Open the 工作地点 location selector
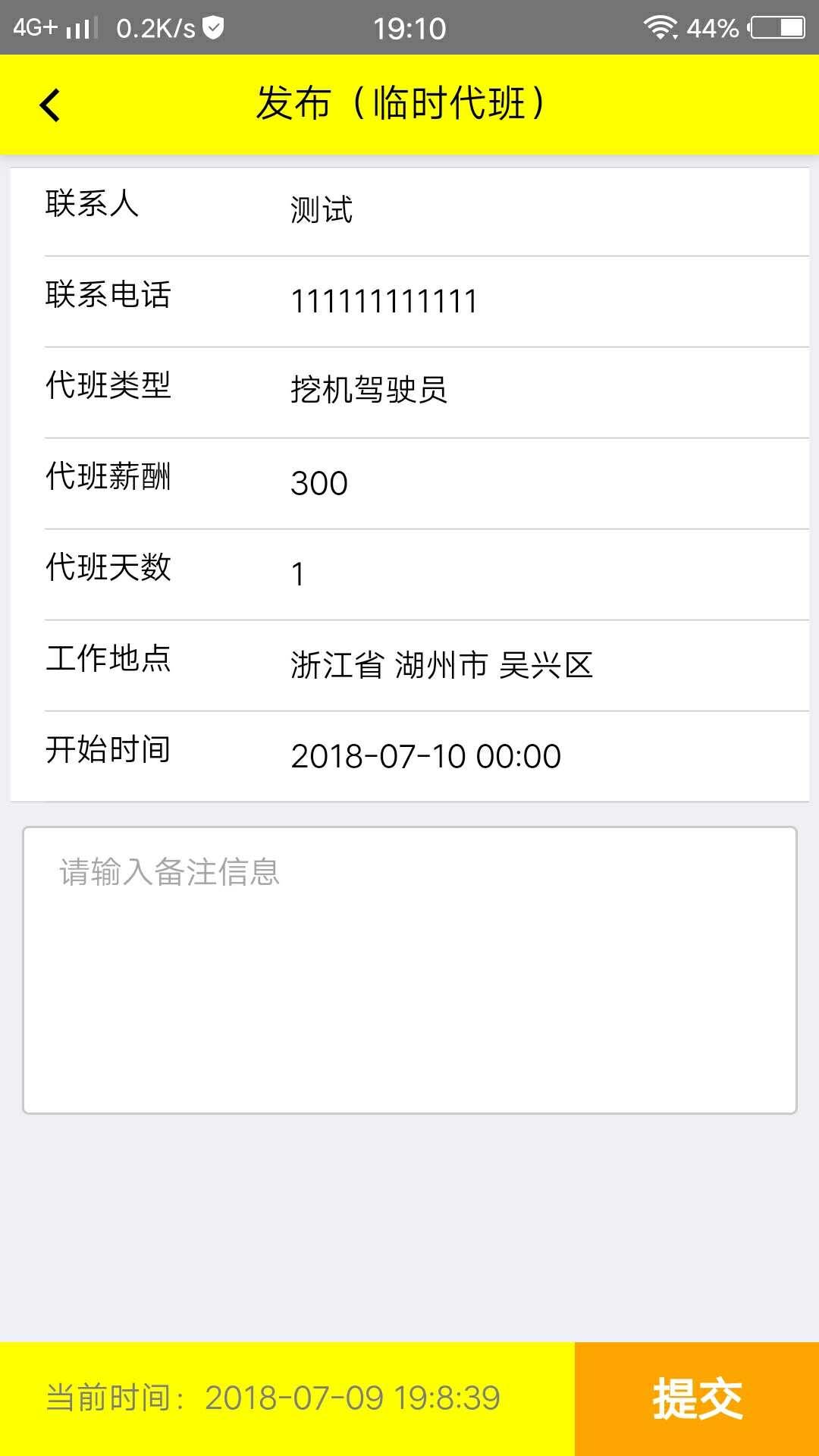The width and height of the screenshot is (819, 1456). pyautogui.click(x=409, y=662)
